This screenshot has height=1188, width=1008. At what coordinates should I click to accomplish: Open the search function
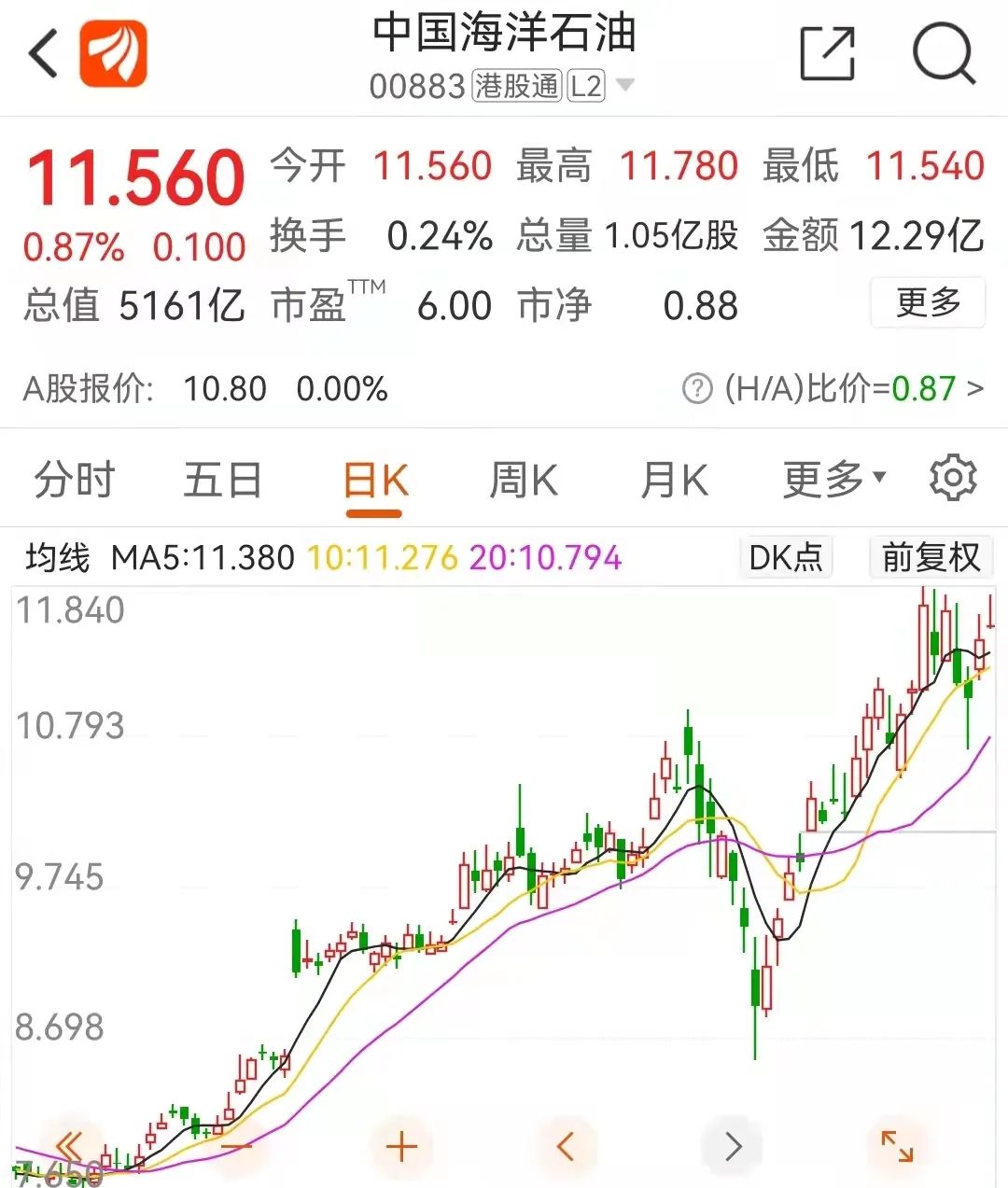(x=945, y=53)
